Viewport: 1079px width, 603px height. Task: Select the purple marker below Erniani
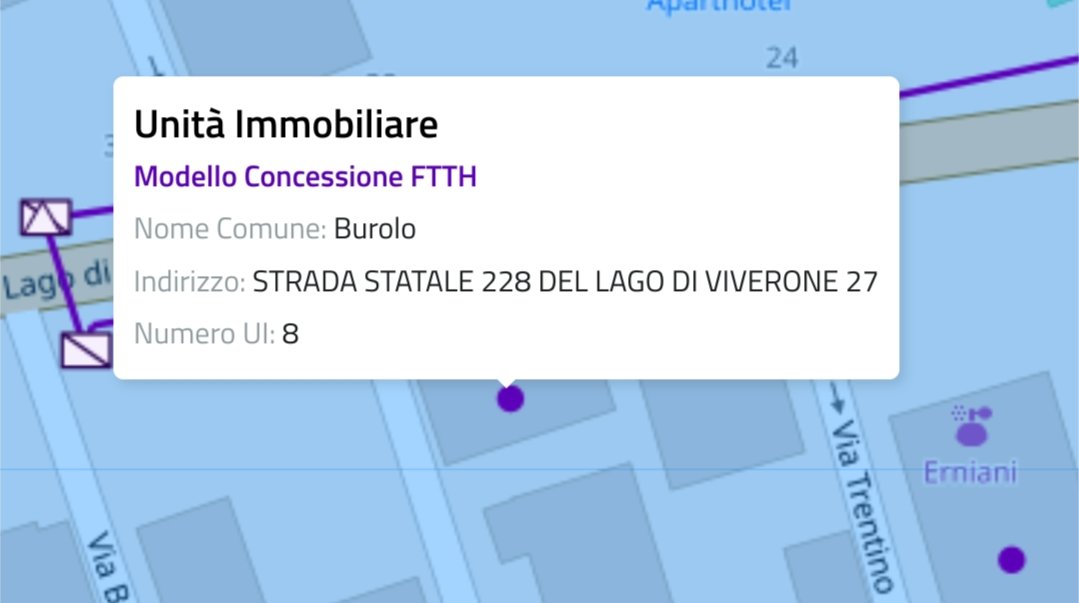pos(1011,559)
